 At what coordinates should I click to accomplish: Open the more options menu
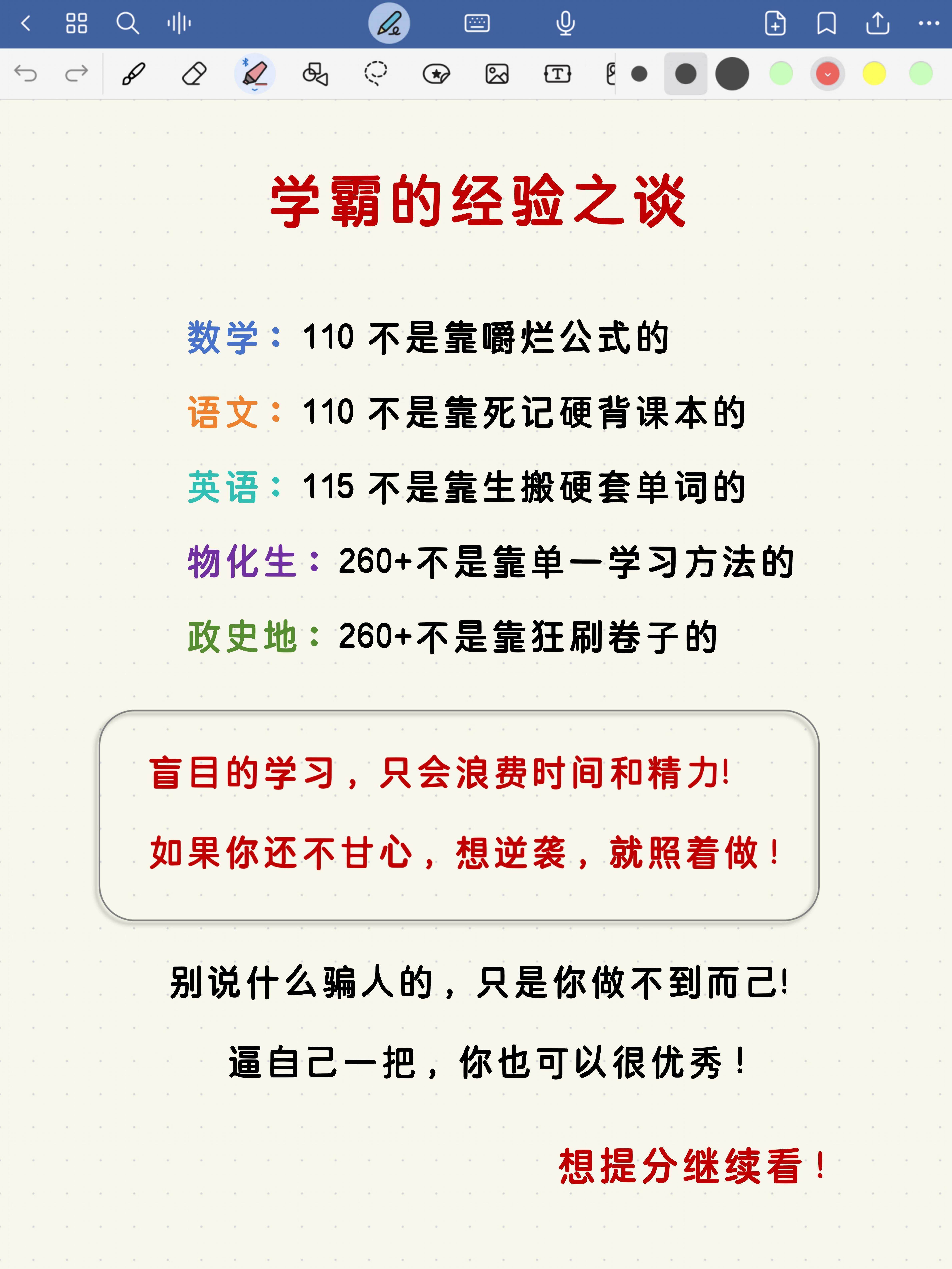coord(928,24)
